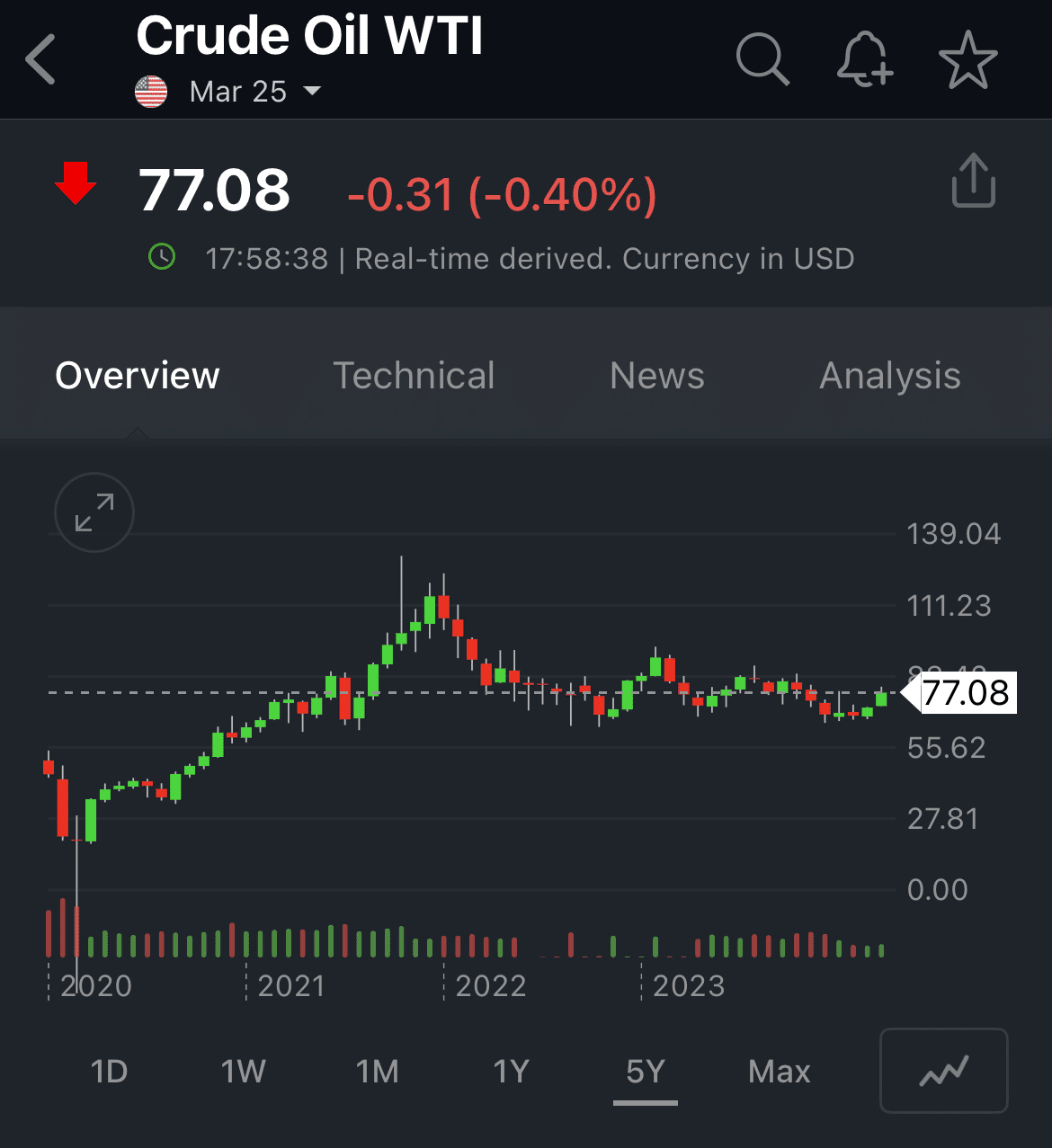The height and width of the screenshot is (1148, 1052).
Task: Expand the chart to full screen
Action: 94,512
